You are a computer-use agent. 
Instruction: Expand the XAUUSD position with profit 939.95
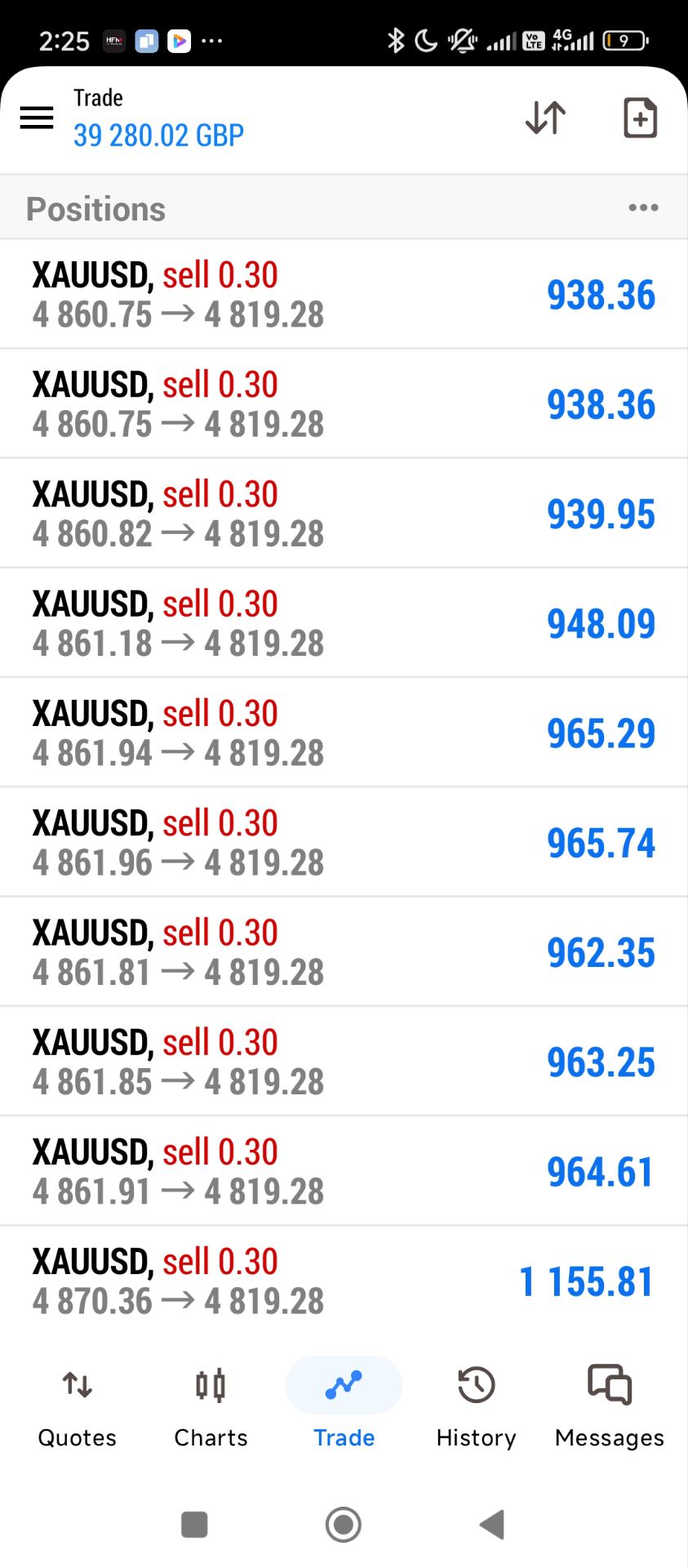pos(344,514)
